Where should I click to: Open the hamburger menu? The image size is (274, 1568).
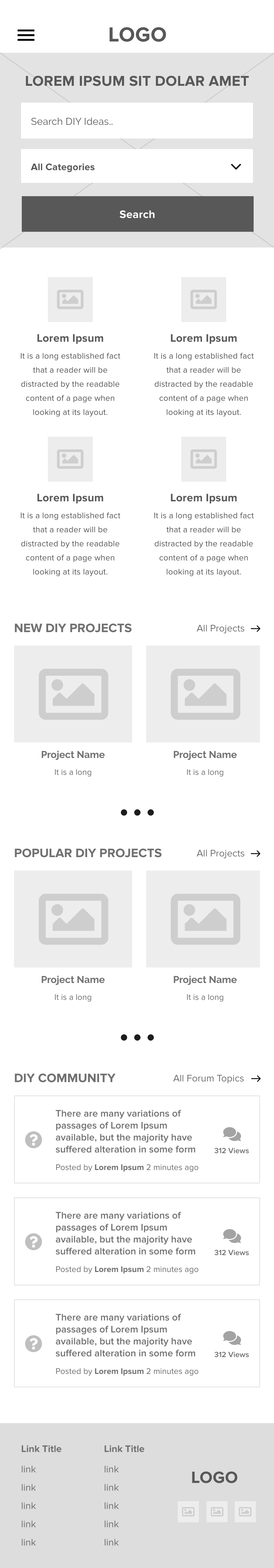pos(26,35)
